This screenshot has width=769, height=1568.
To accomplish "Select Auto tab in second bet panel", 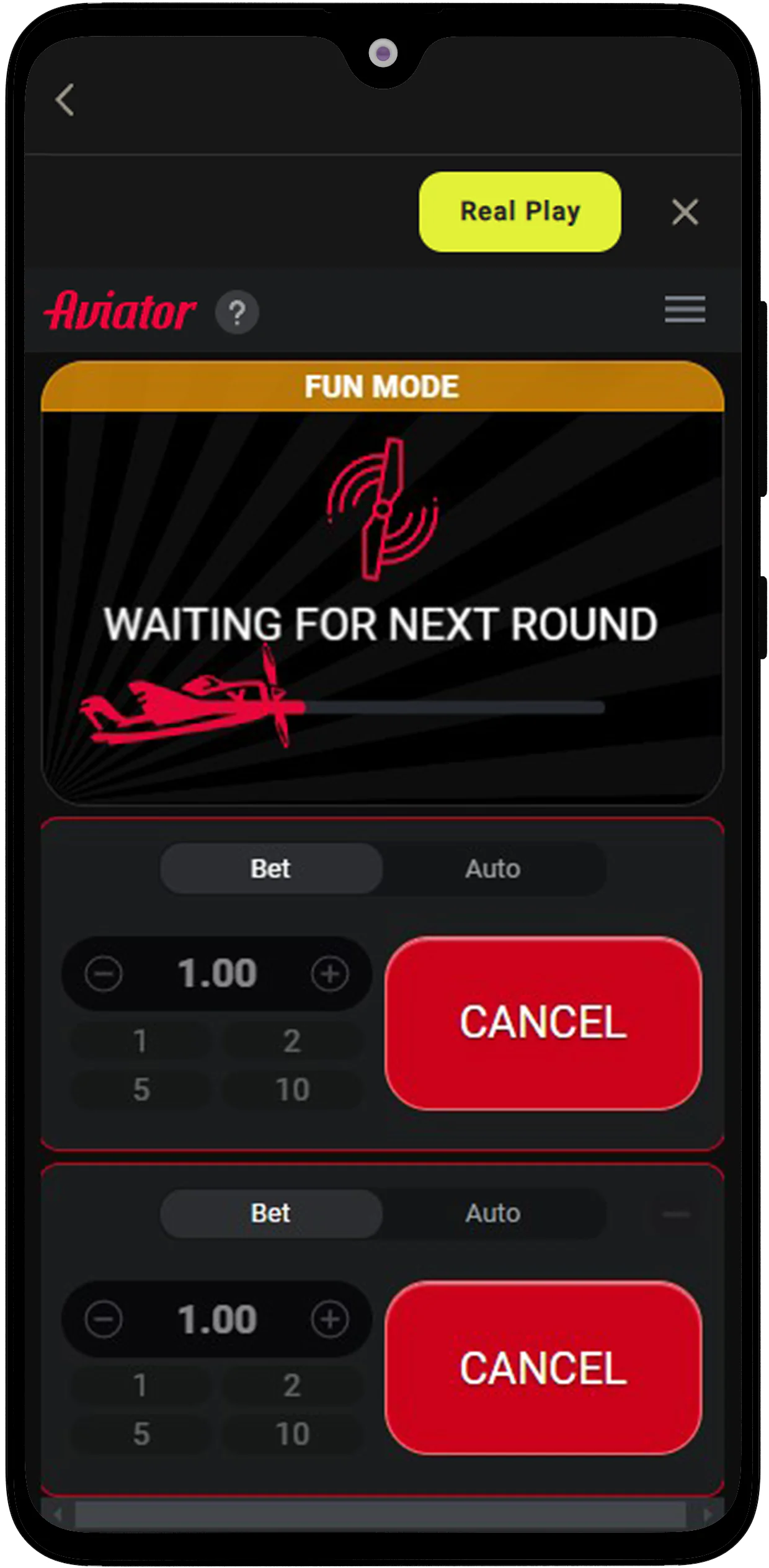I will pyautogui.click(x=493, y=1213).
